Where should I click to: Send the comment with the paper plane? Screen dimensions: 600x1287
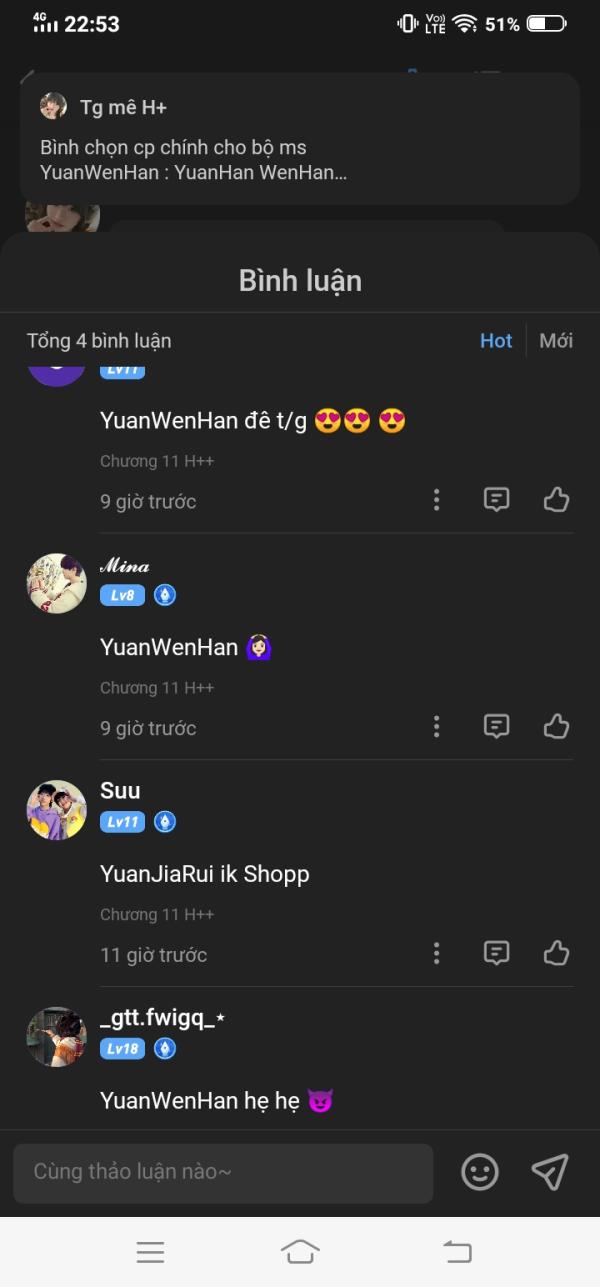[x=549, y=1172]
